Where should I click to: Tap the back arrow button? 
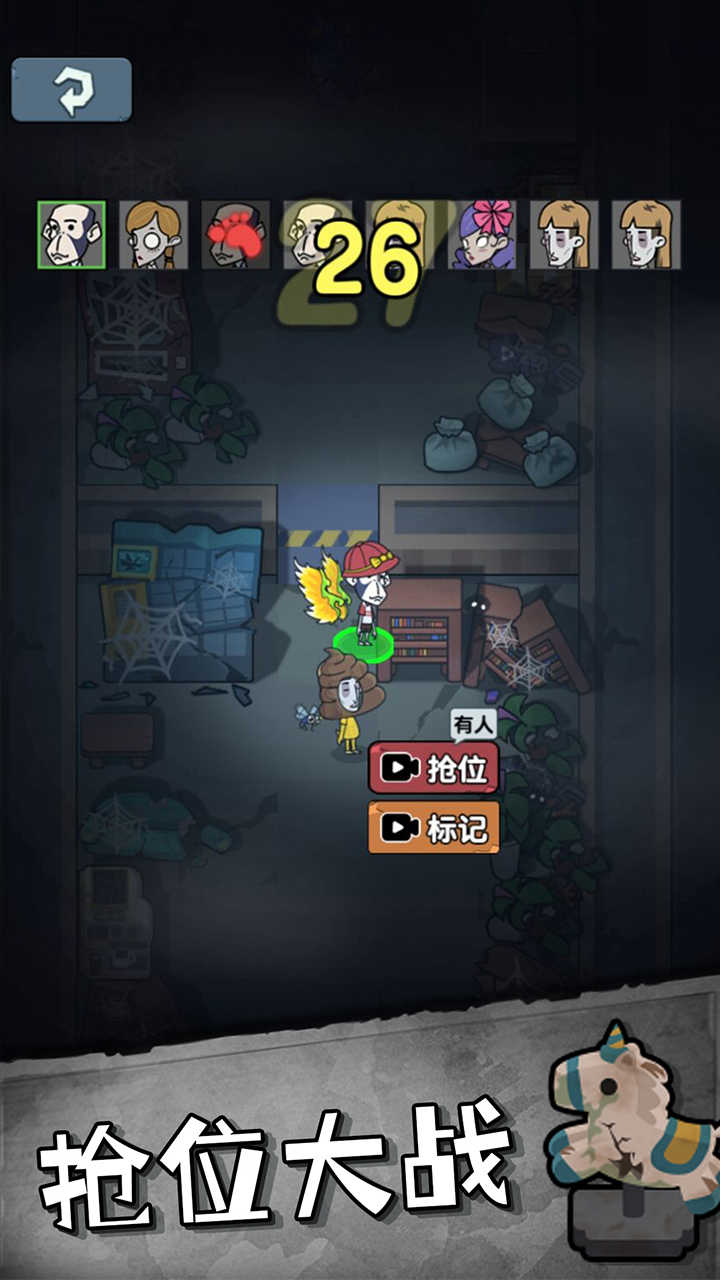pos(71,90)
